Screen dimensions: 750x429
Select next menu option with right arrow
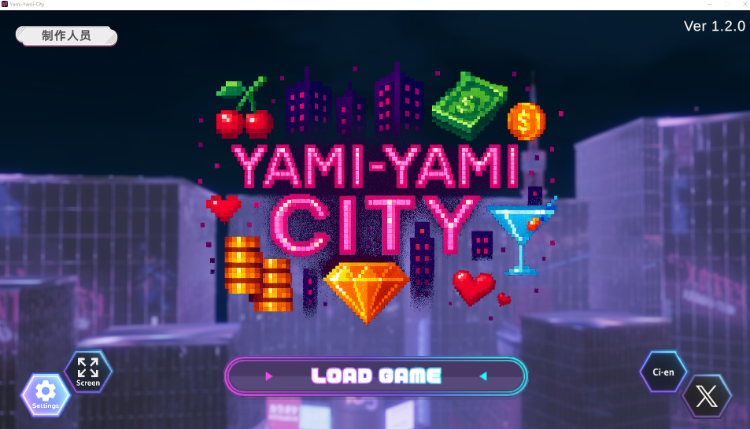pos(483,376)
